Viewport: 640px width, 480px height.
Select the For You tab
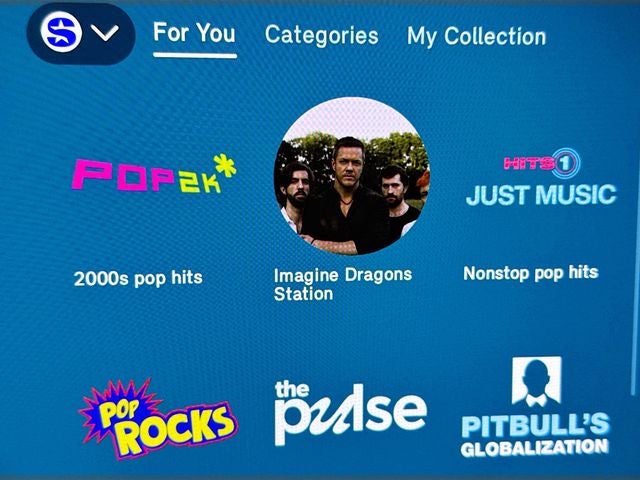tap(194, 33)
